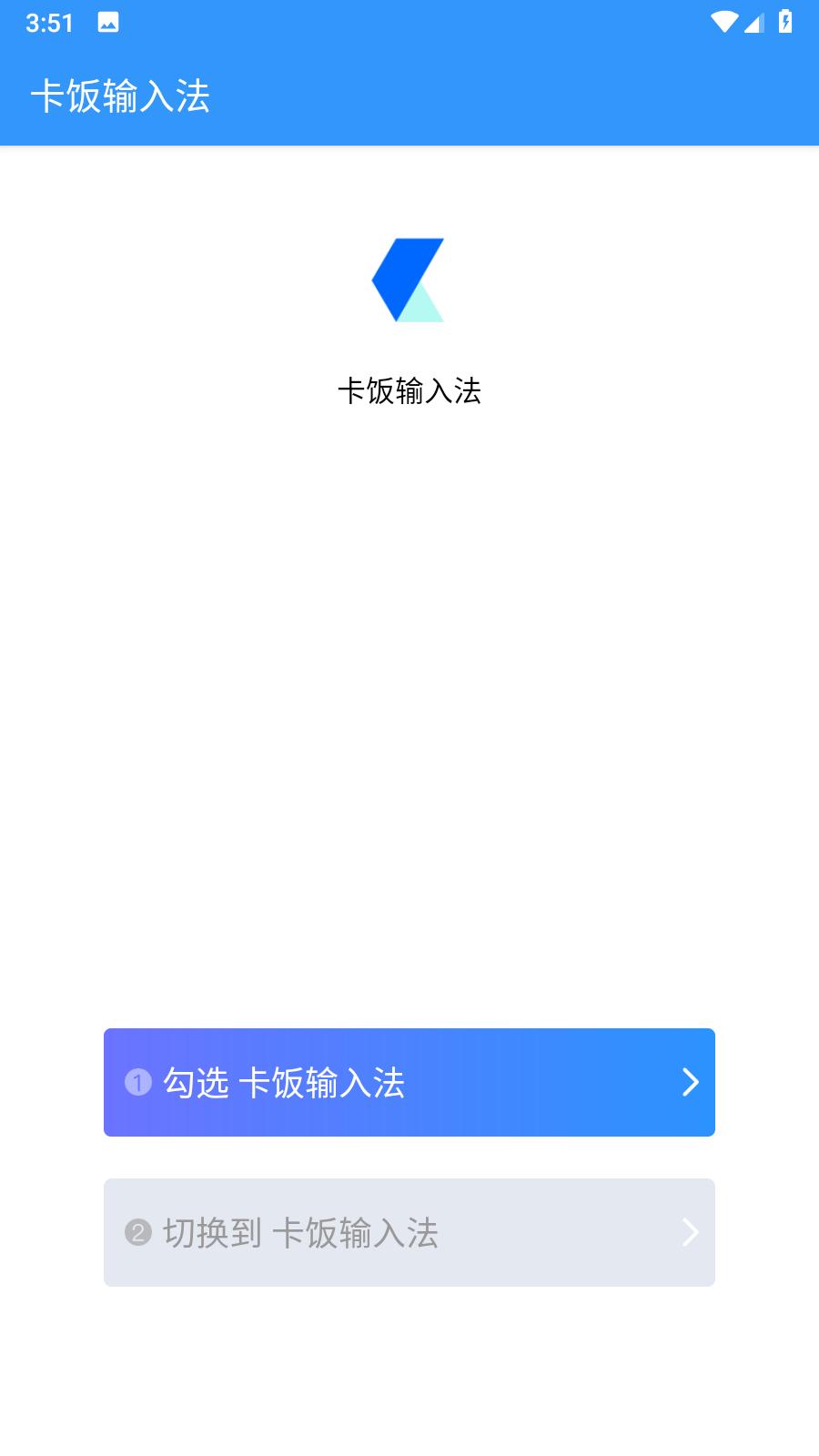The image size is (819, 1456).
Task: Expand the chevron on 勾选 卡饭输入法 row
Action: coord(691,1082)
